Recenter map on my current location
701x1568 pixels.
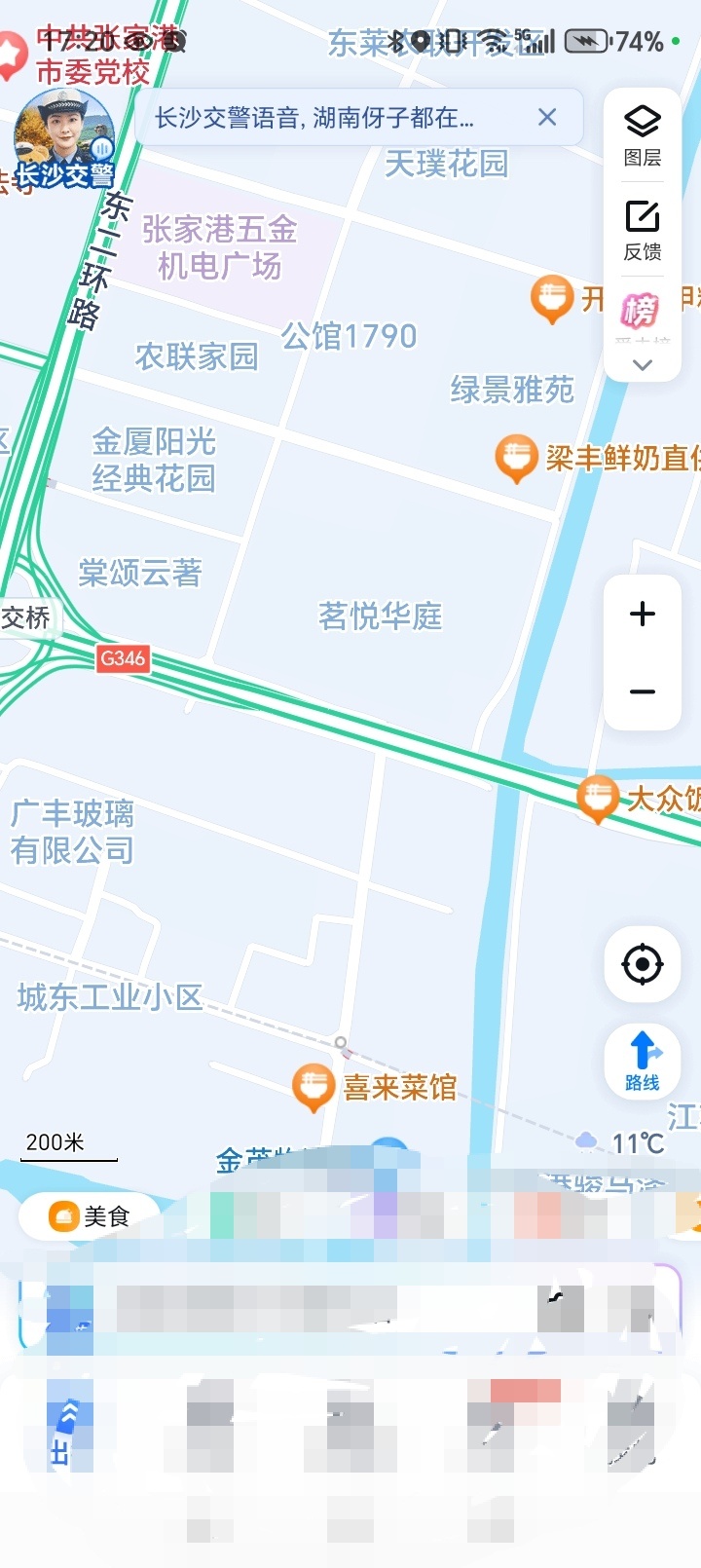643,964
